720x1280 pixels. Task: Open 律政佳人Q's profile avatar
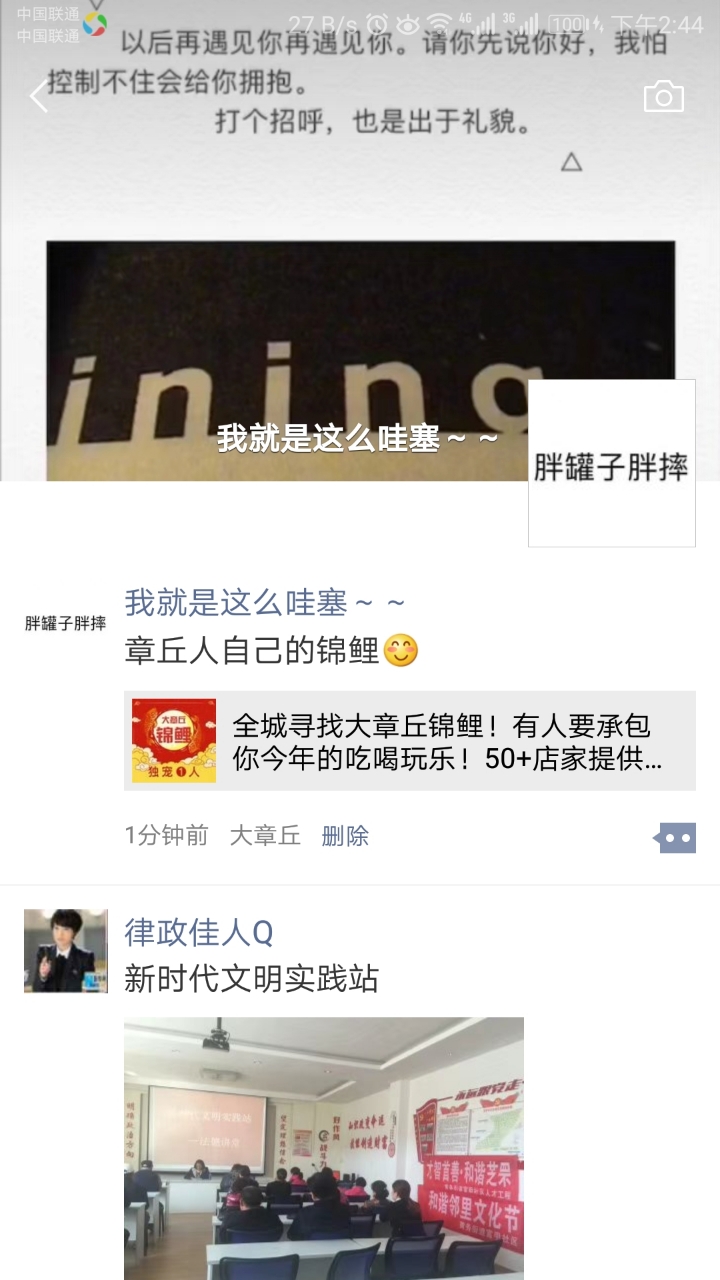66,951
